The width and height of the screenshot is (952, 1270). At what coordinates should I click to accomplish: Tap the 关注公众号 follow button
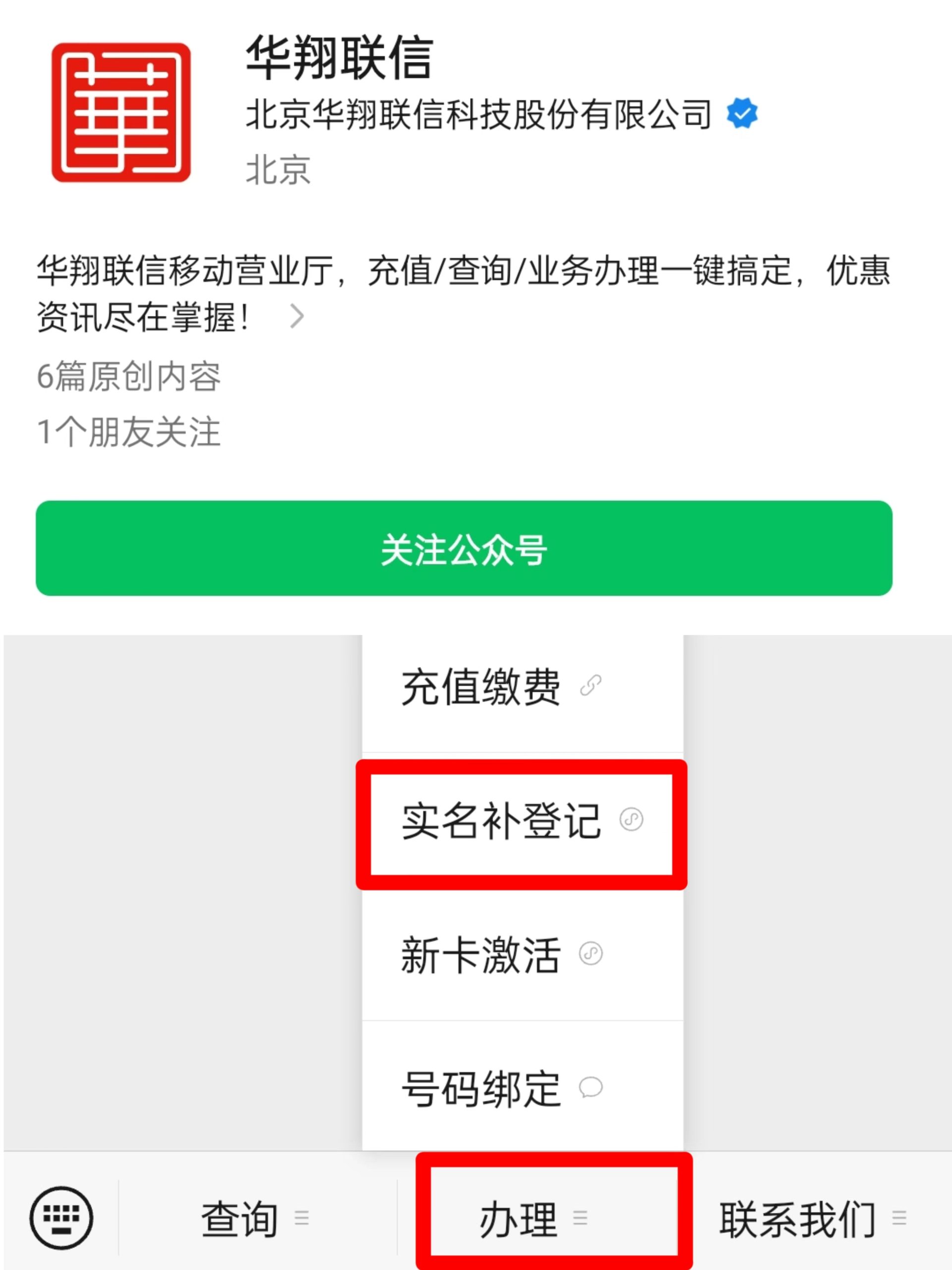[464, 548]
